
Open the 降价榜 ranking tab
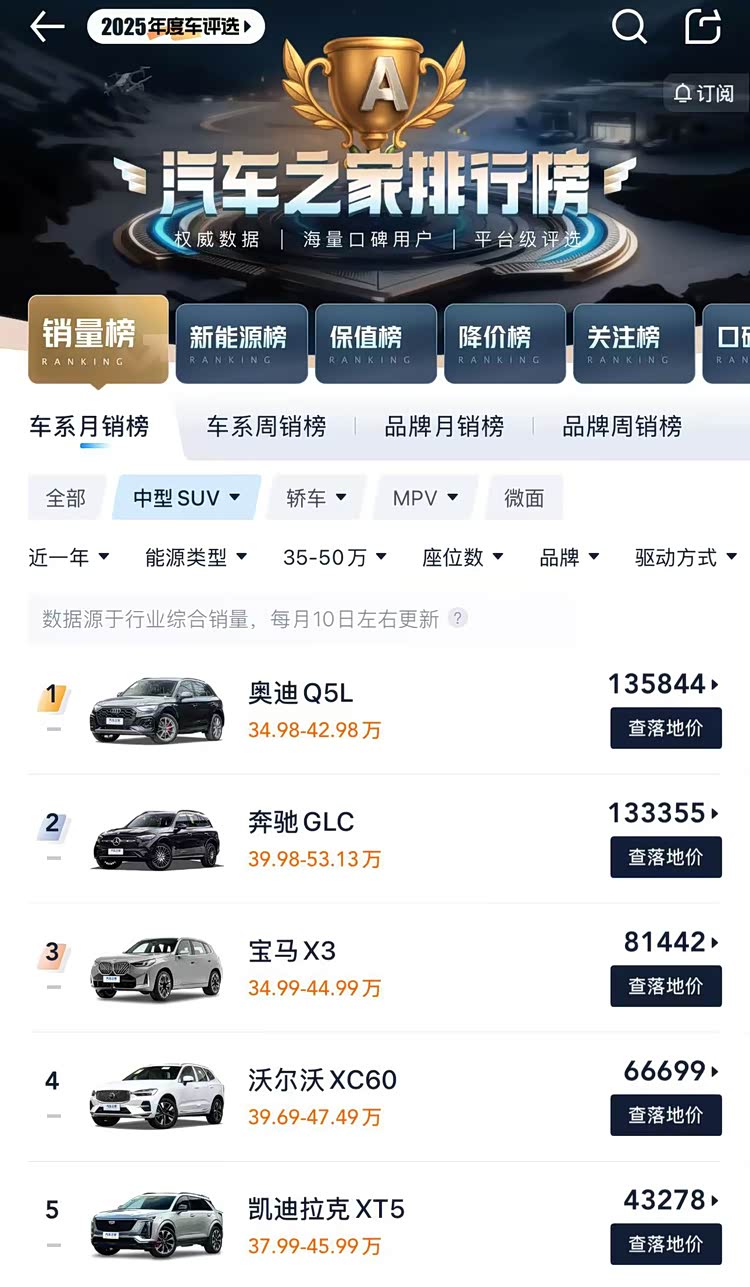coord(502,343)
